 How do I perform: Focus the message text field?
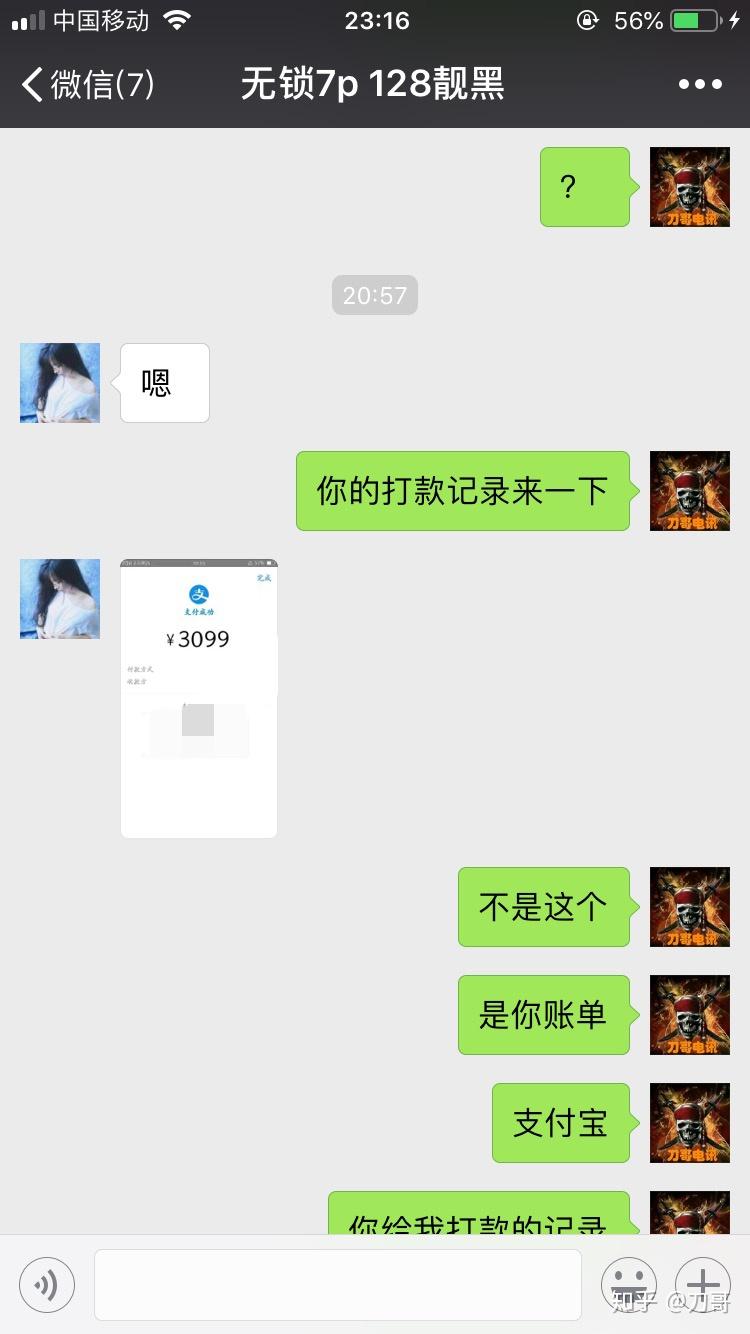click(338, 1285)
